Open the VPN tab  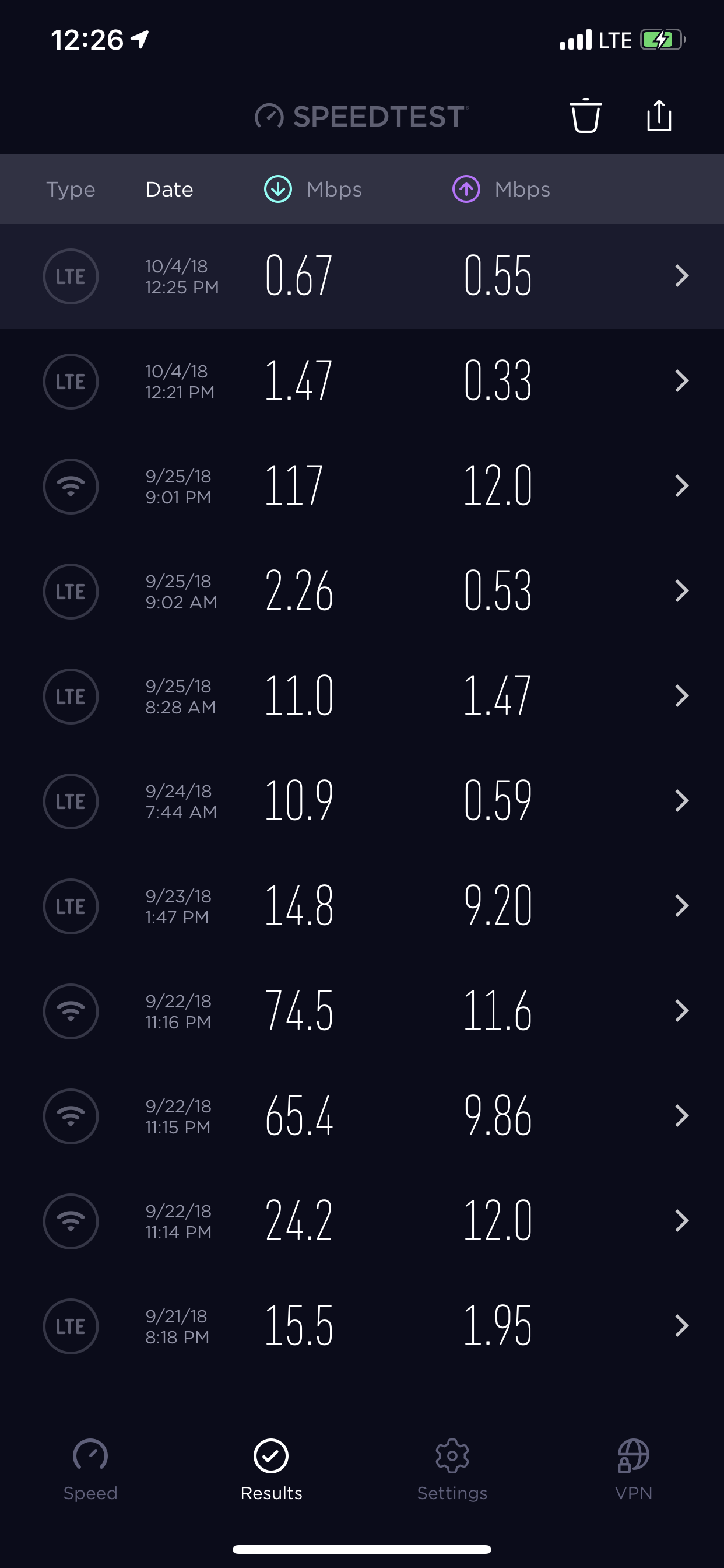pyautogui.click(x=633, y=1469)
